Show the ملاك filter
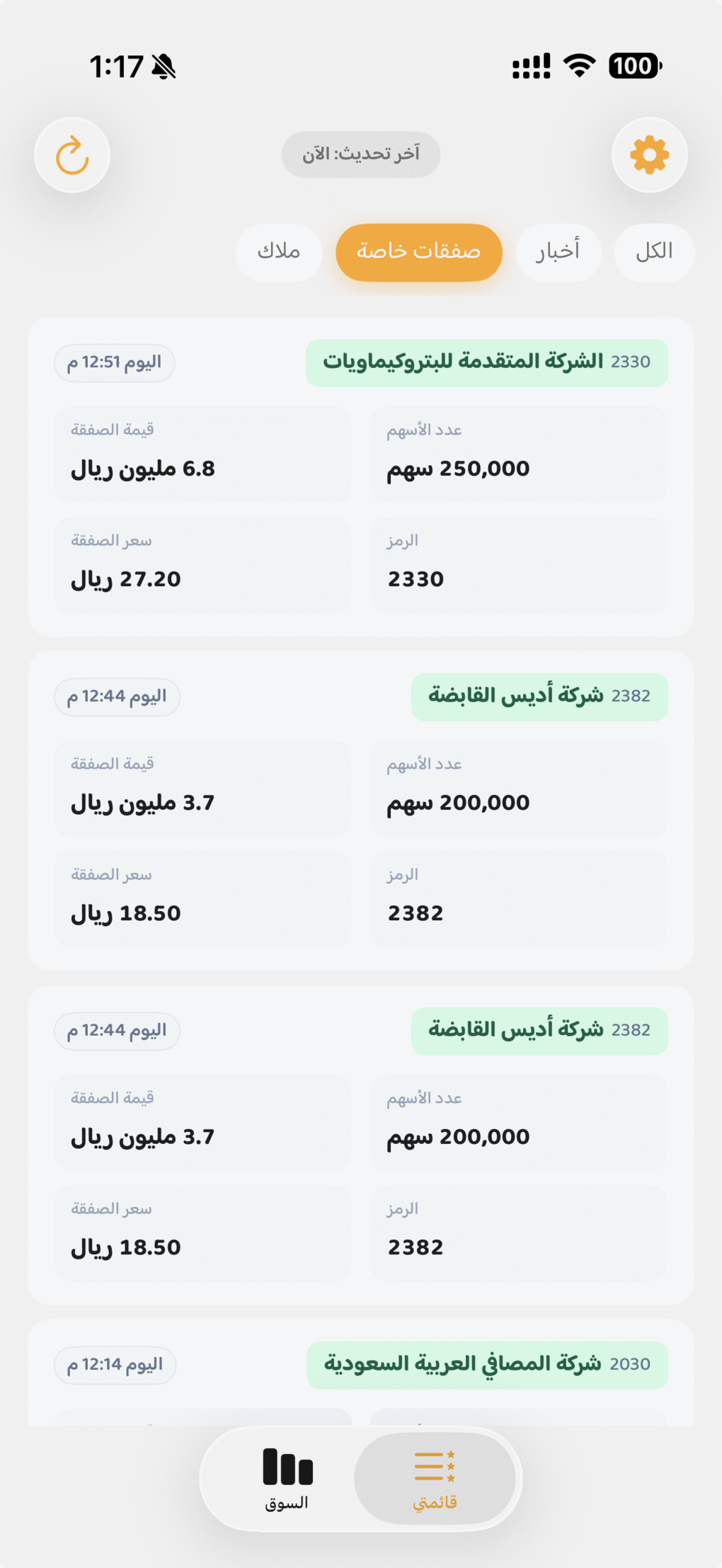This screenshot has width=722, height=1568. click(x=279, y=252)
